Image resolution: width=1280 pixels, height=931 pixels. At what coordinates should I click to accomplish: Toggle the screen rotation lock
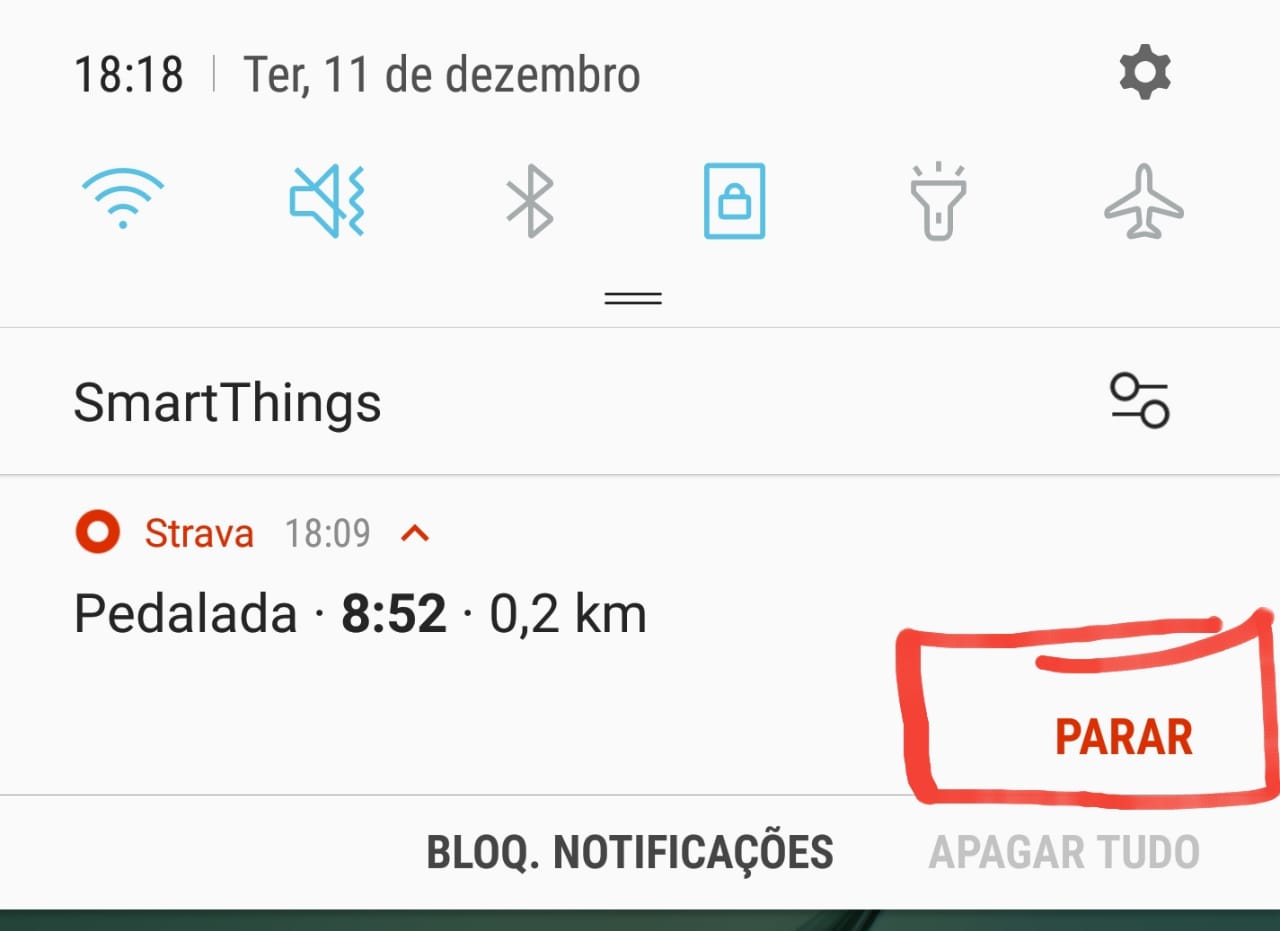tap(734, 200)
